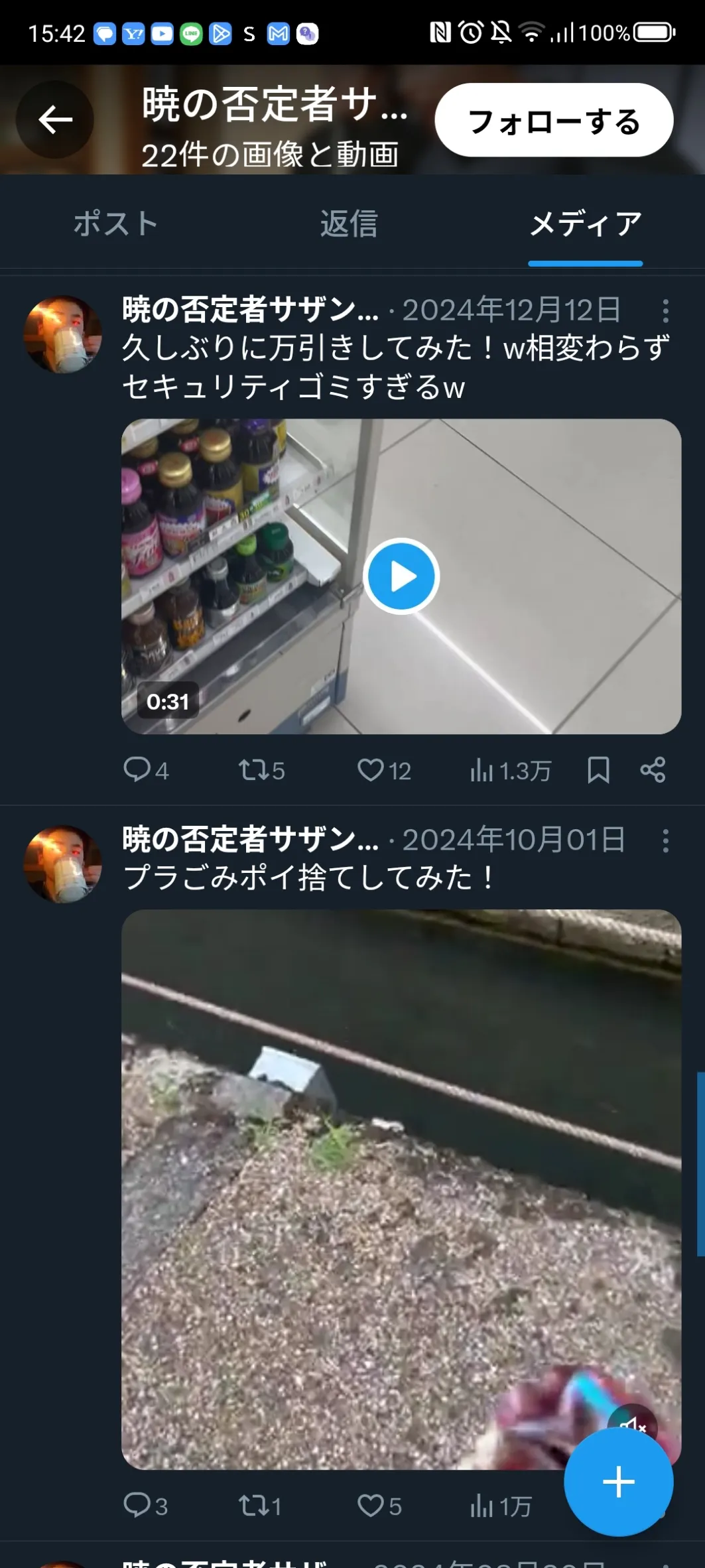The width and height of the screenshot is (705, 1568).
Task: Share the December 12 post
Action: coord(653,770)
